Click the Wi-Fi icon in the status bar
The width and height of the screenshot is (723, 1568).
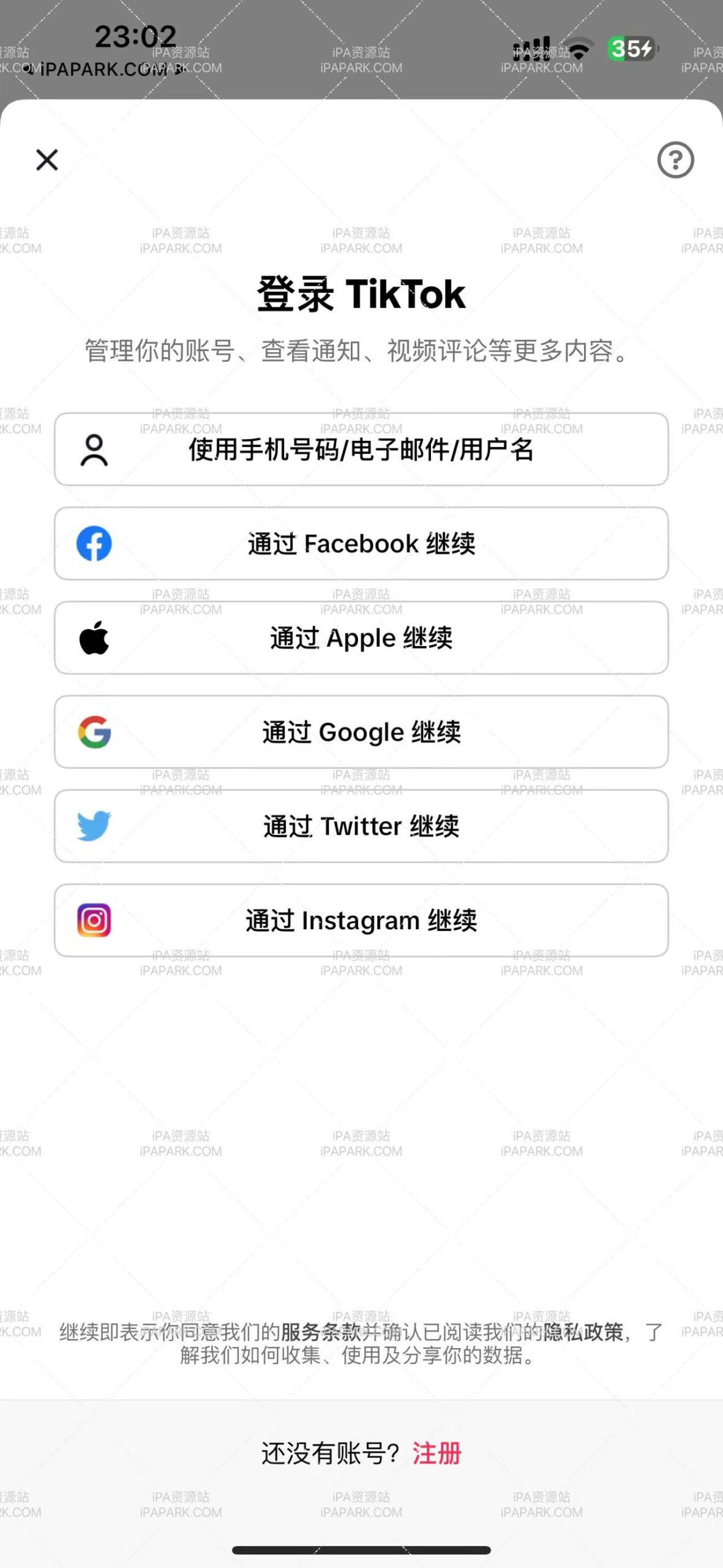[578, 50]
